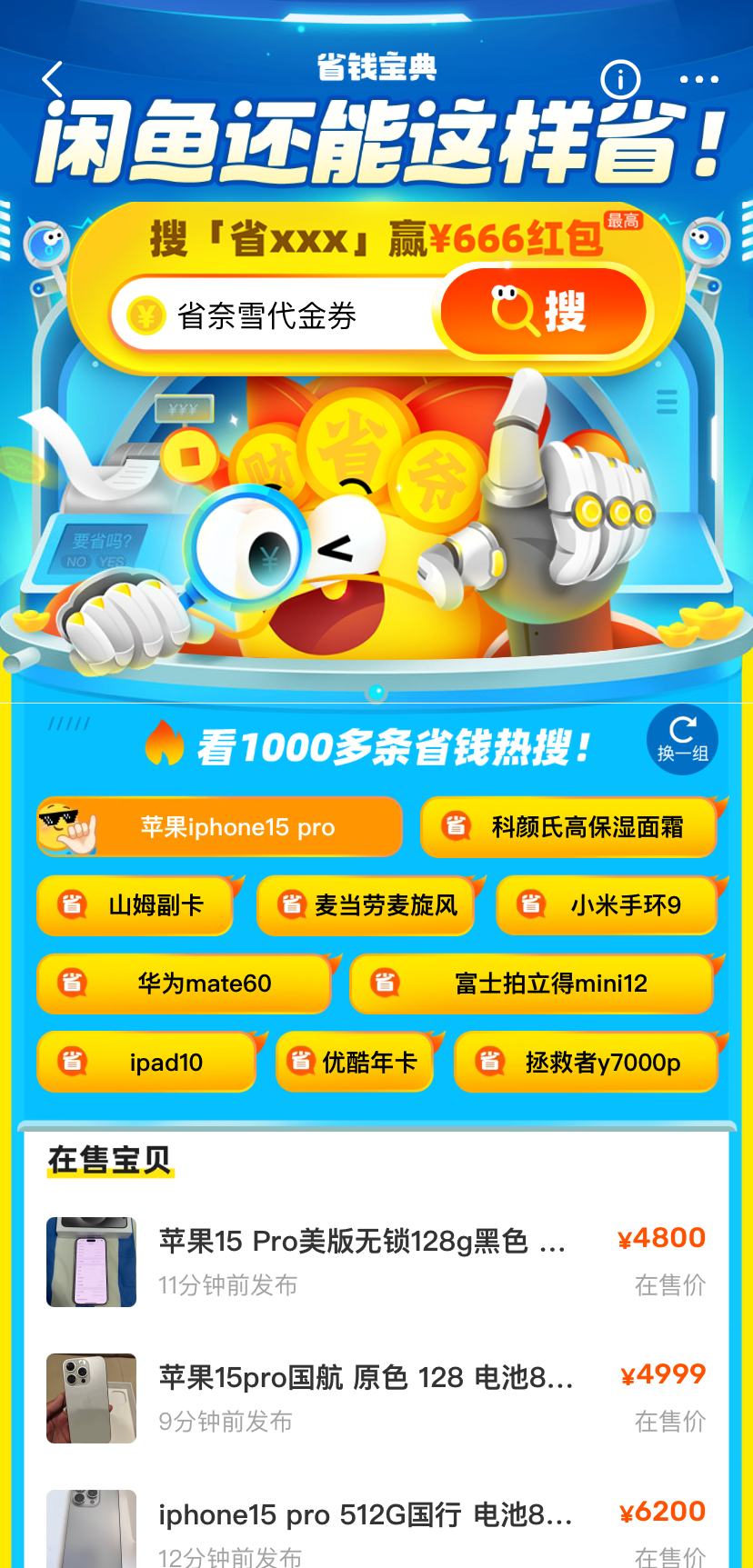Tap the 优酷年卡 chip
Viewport: 753px width, 1568px height.
355,1062
